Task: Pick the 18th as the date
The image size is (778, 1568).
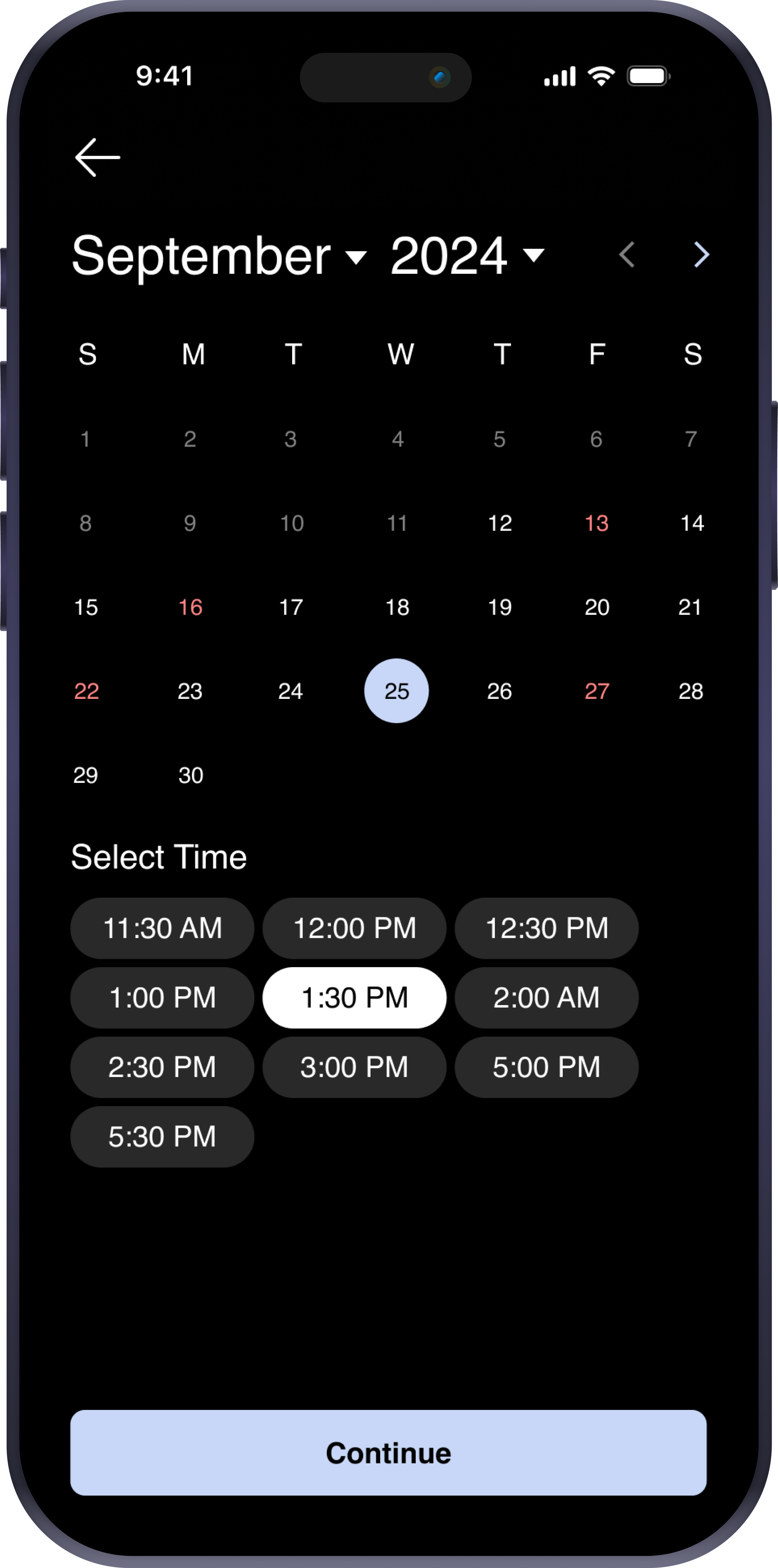Action: (397, 607)
